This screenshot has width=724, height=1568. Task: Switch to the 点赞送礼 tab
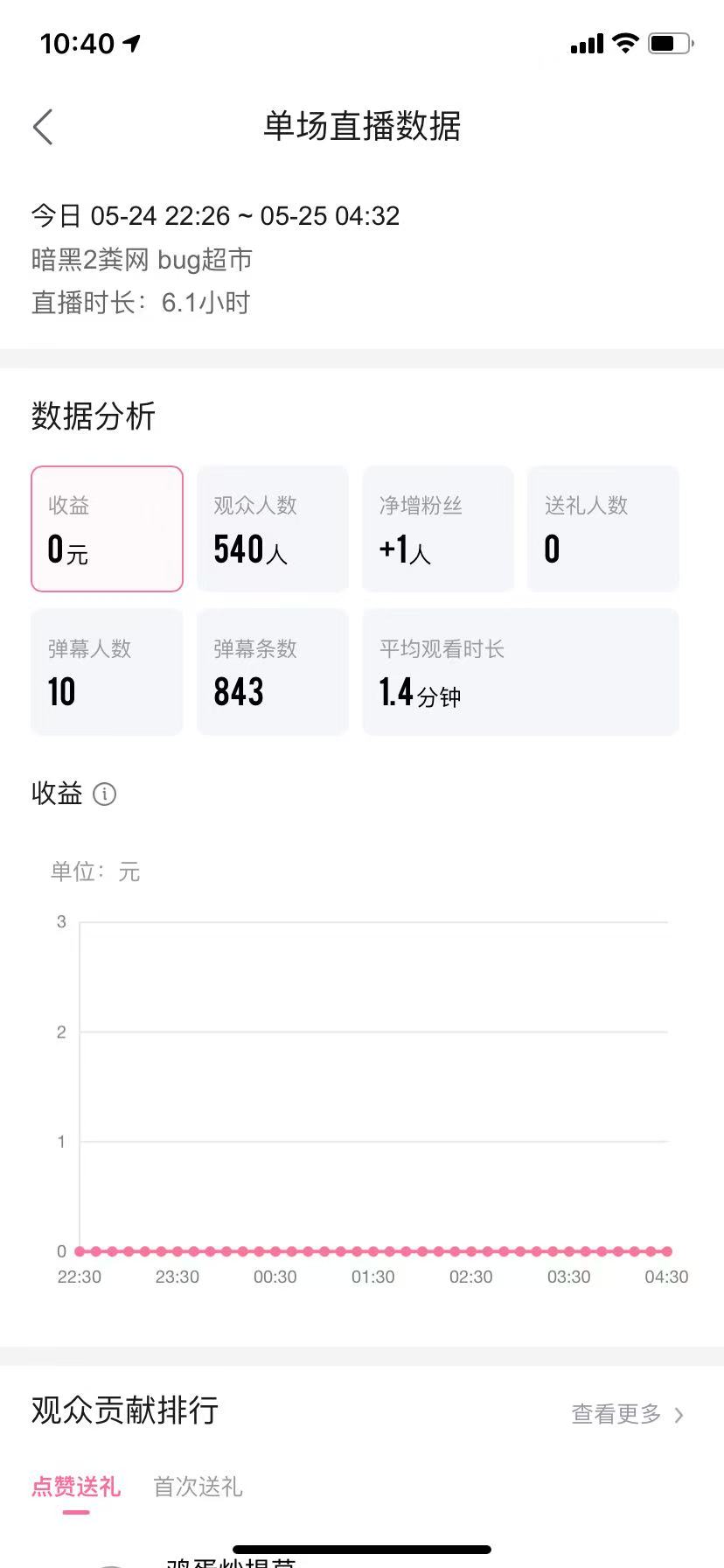click(76, 1487)
